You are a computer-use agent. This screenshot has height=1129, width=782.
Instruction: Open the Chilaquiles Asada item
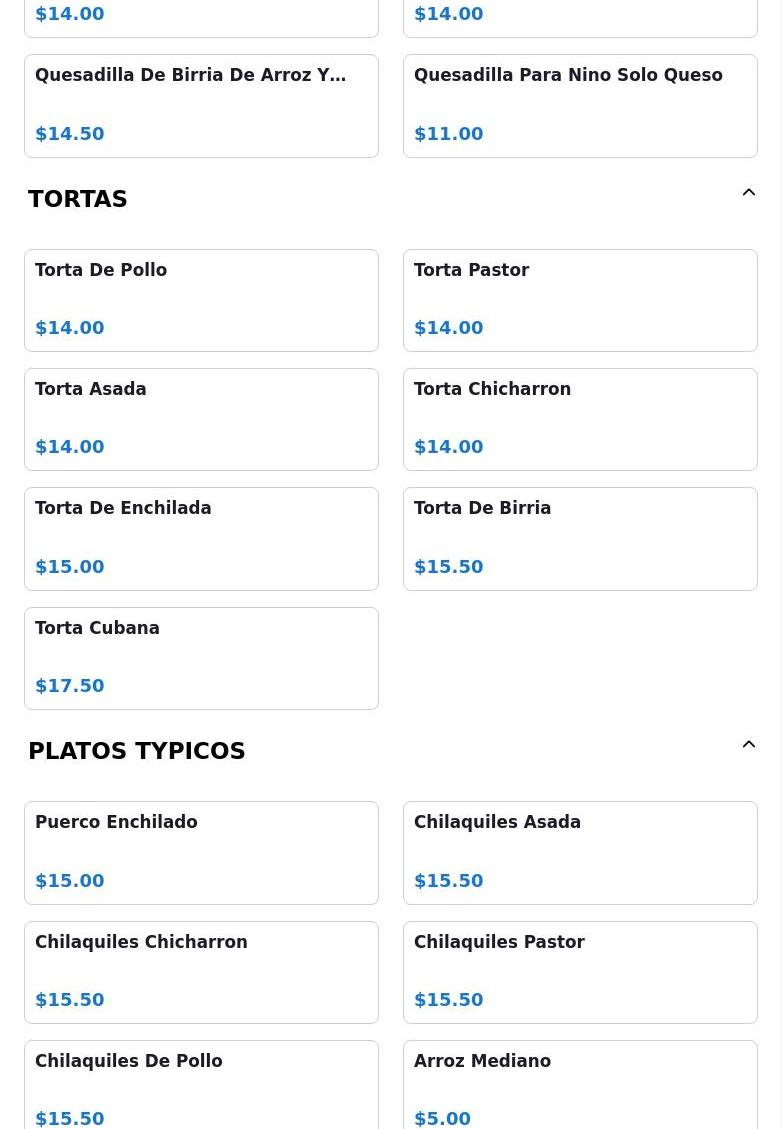(x=580, y=852)
